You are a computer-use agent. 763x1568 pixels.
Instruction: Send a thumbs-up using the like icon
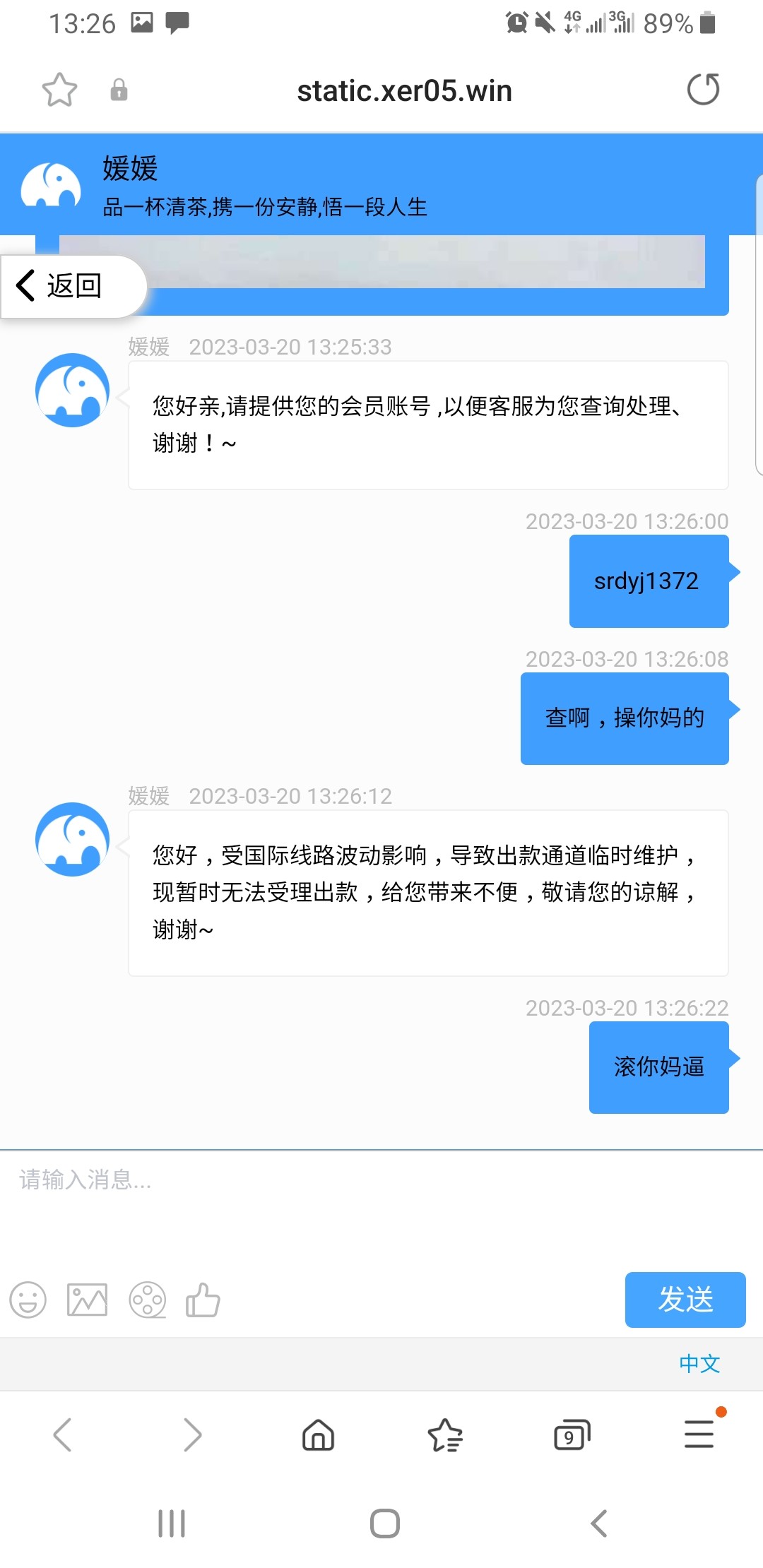point(205,1300)
